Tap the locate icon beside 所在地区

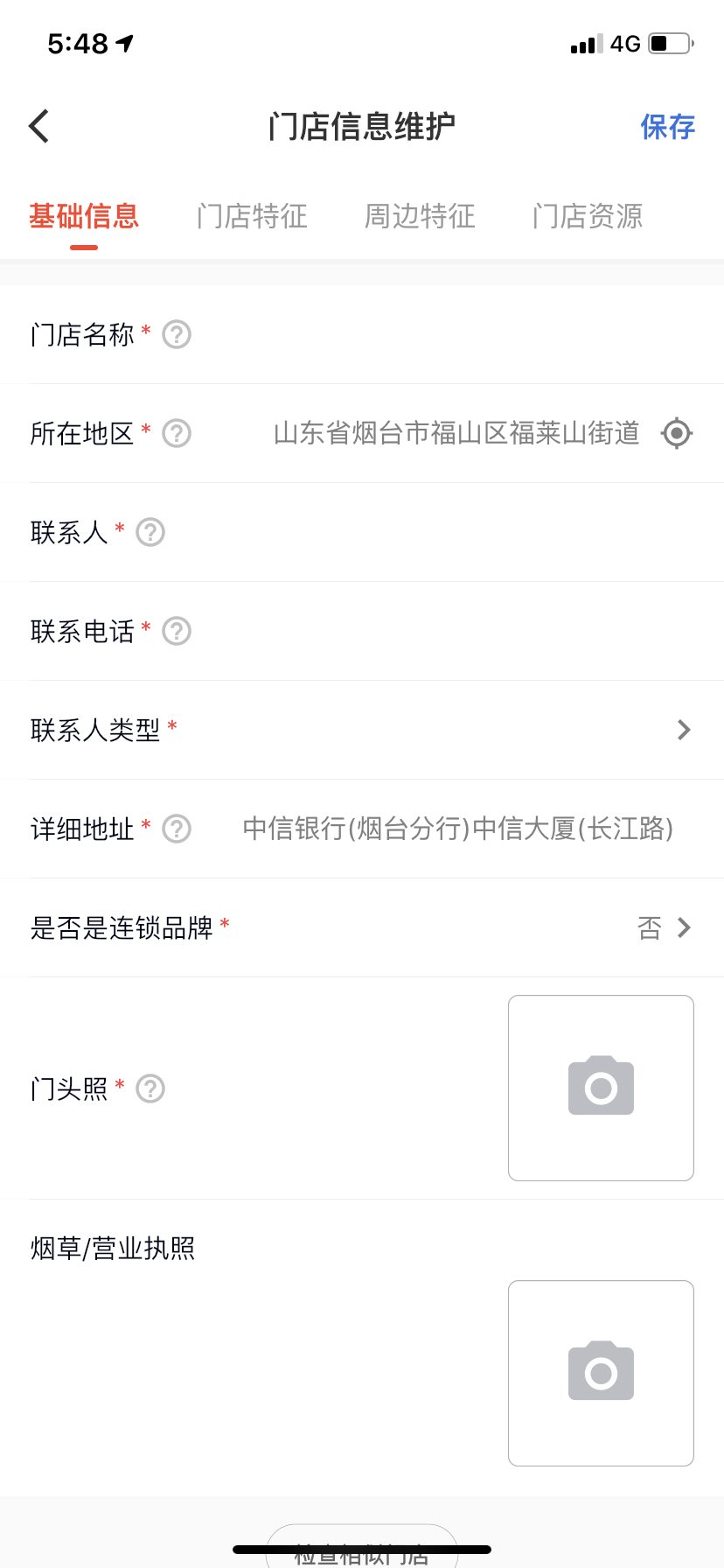point(677,433)
